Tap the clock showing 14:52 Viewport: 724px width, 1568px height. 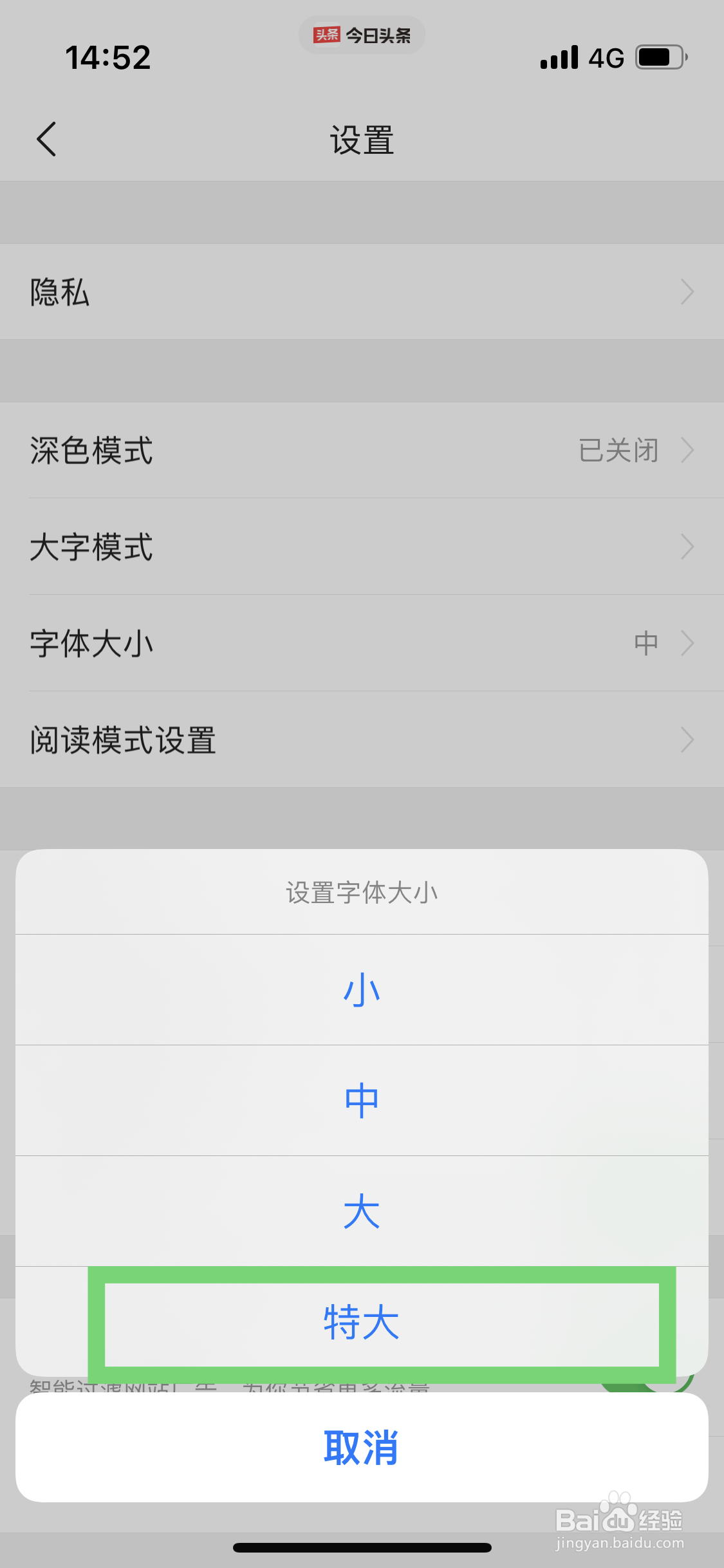109,57
